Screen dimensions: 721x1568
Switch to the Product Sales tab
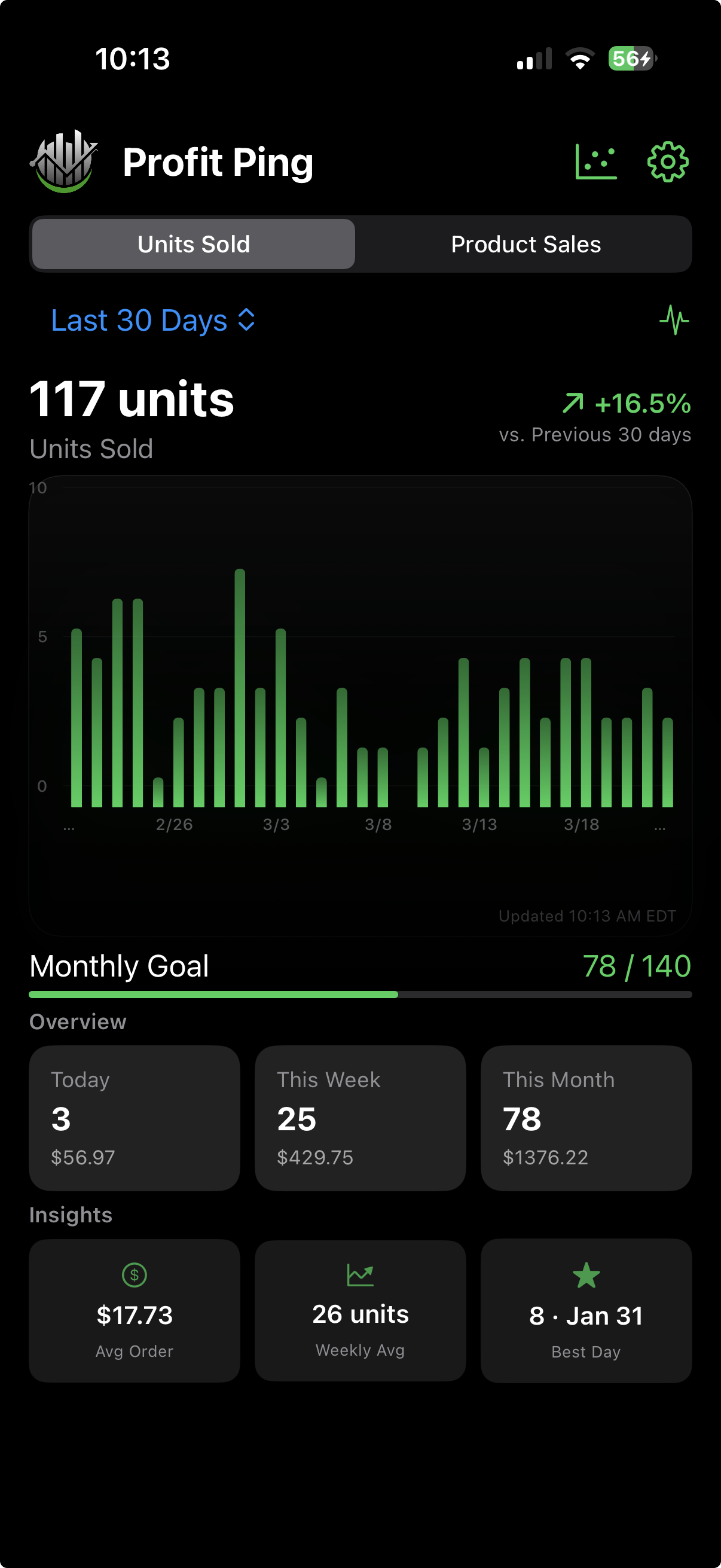click(x=526, y=243)
